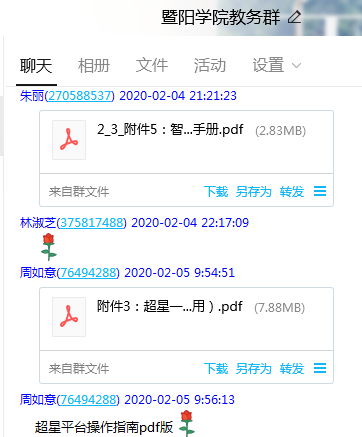The width and height of the screenshot is (362, 437).
Task: Open user ID link 270588537
Action: pos(79,96)
